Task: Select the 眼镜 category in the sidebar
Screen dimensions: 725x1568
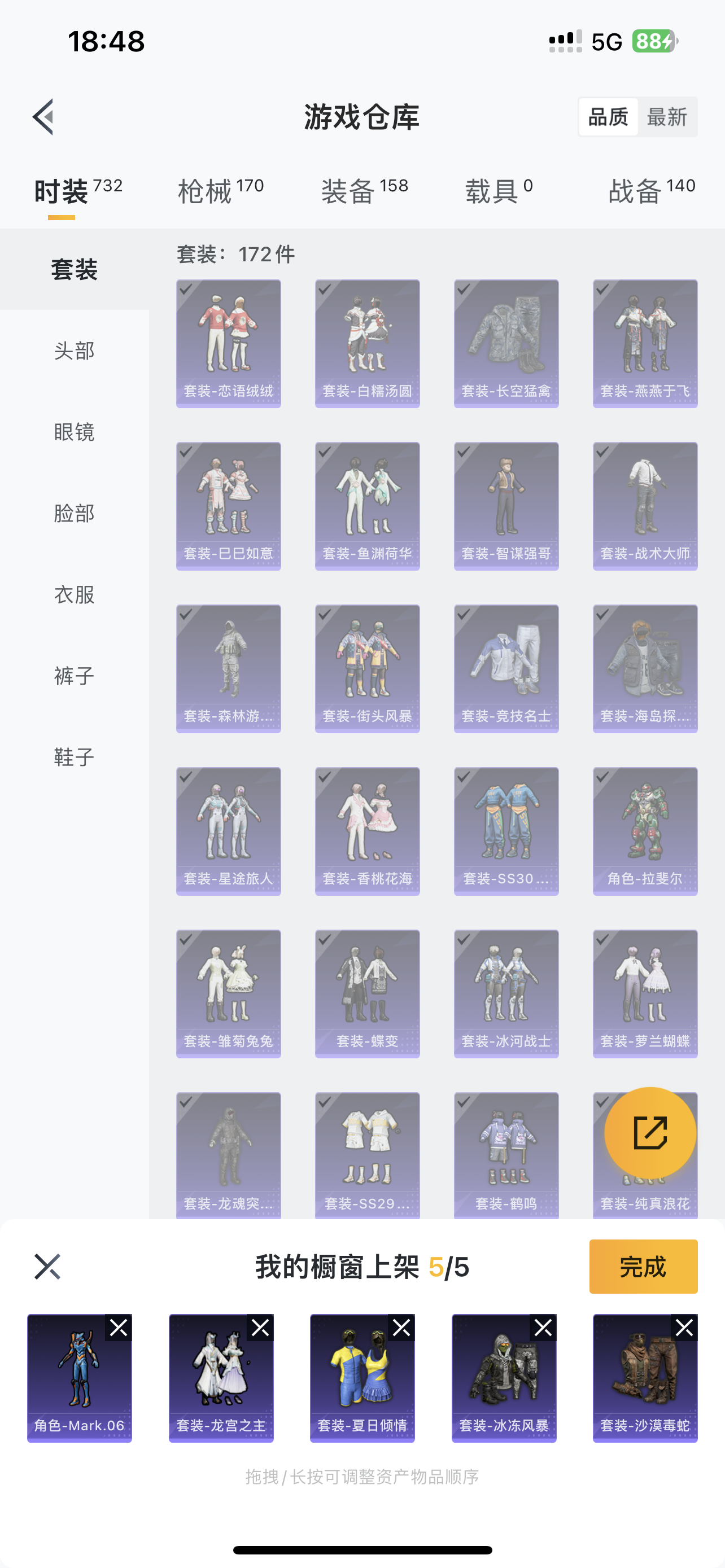Action: pyautogui.click(x=75, y=432)
